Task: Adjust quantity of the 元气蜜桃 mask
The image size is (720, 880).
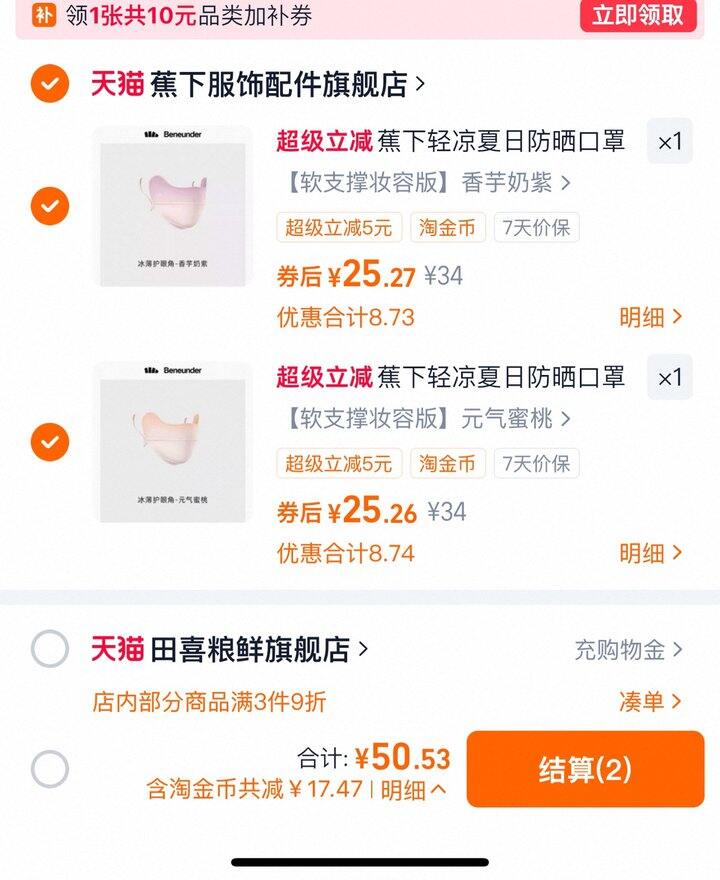Action: 669,378
